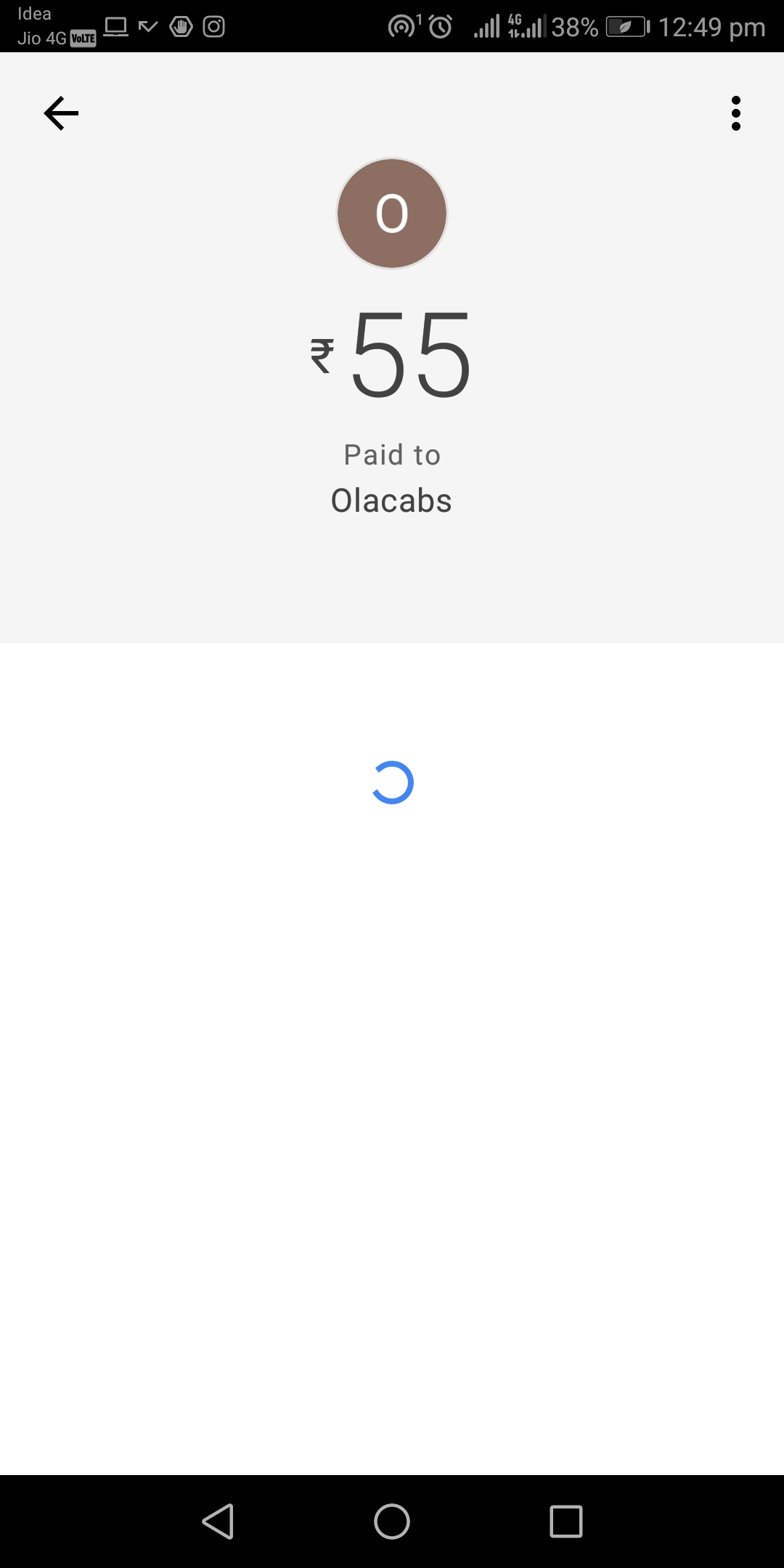784x1568 pixels.
Task: Go back using the top-left arrow
Action: (x=61, y=113)
